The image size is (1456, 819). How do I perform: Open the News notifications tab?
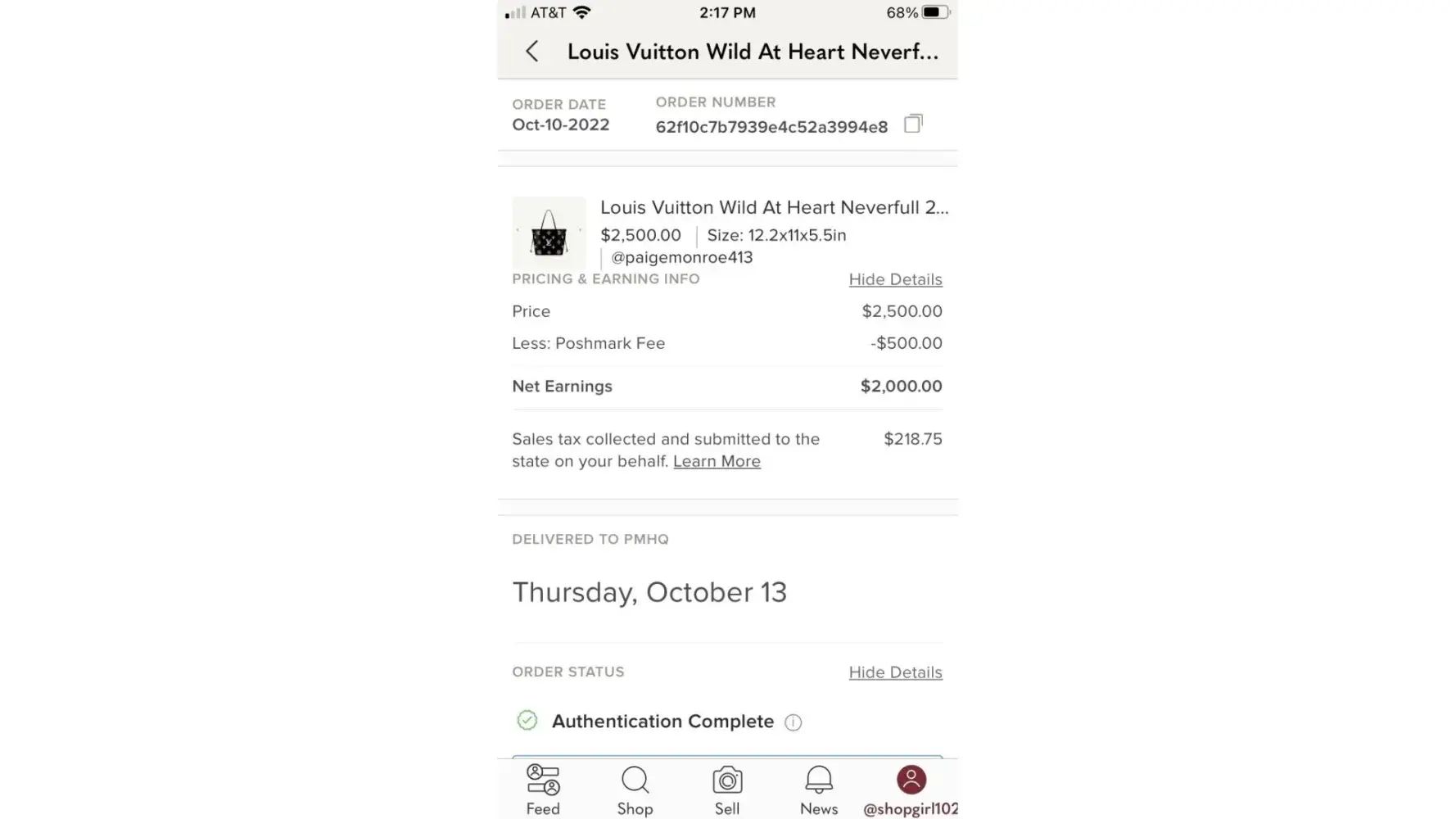(819, 790)
